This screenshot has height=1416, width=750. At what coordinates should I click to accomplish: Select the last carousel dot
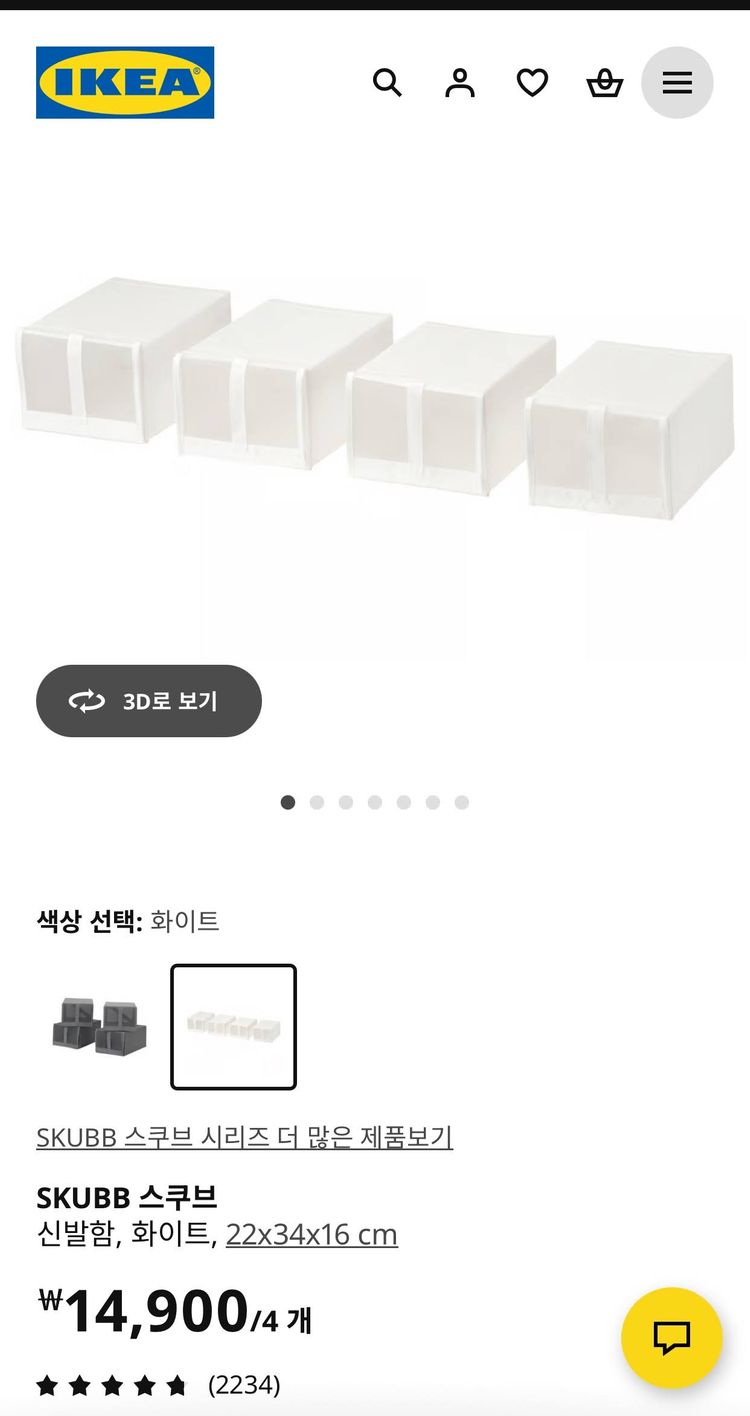461,802
